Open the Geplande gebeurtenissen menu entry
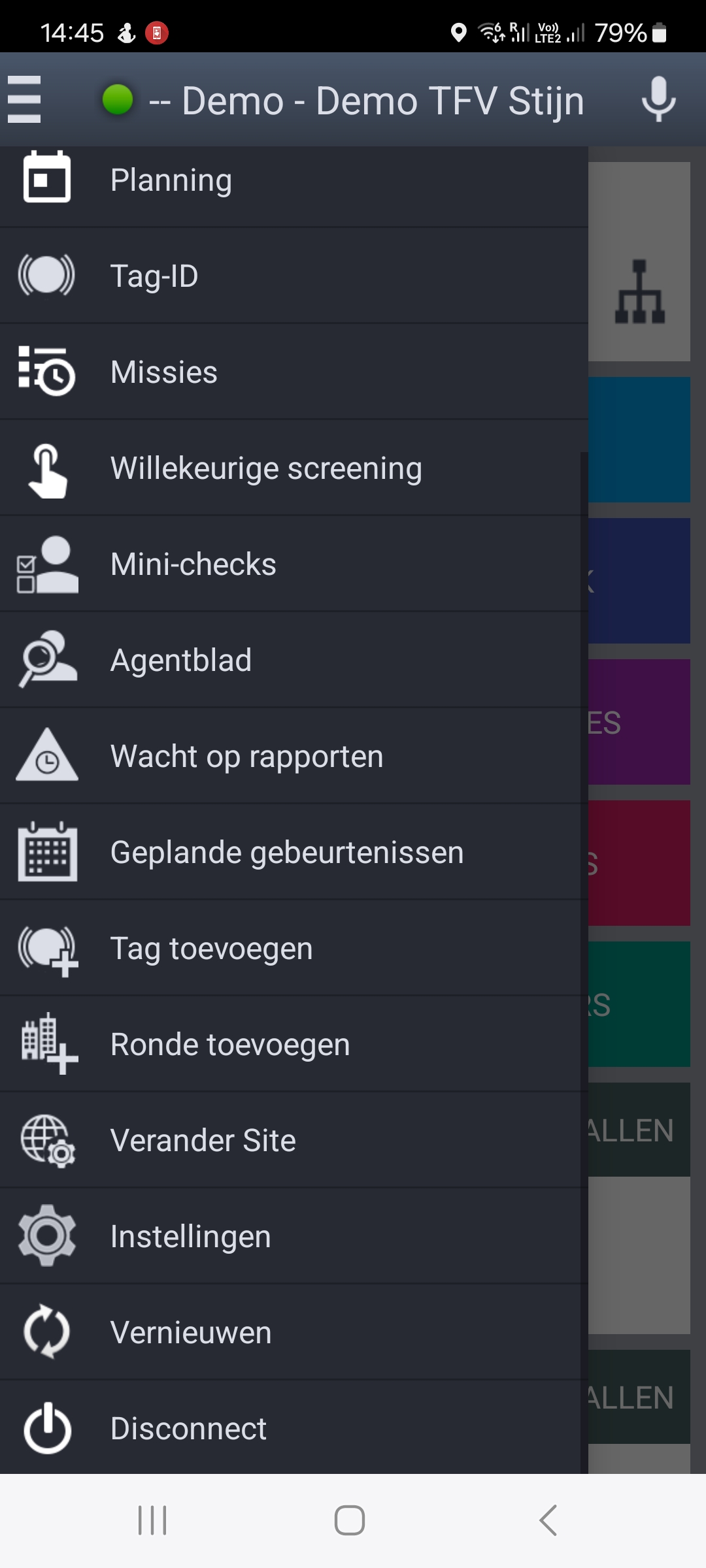706x1568 pixels. [x=286, y=851]
